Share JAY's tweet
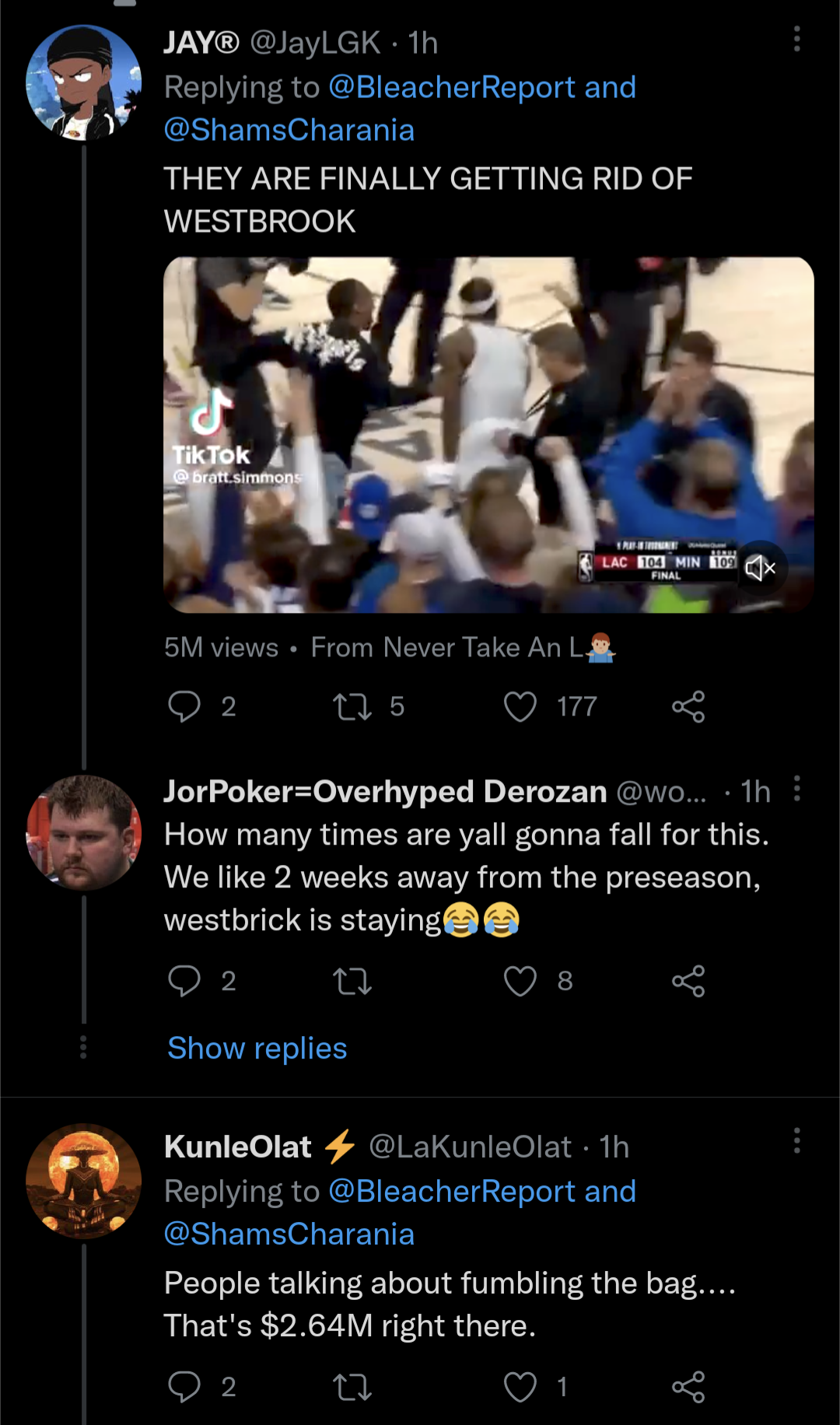 (688, 706)
